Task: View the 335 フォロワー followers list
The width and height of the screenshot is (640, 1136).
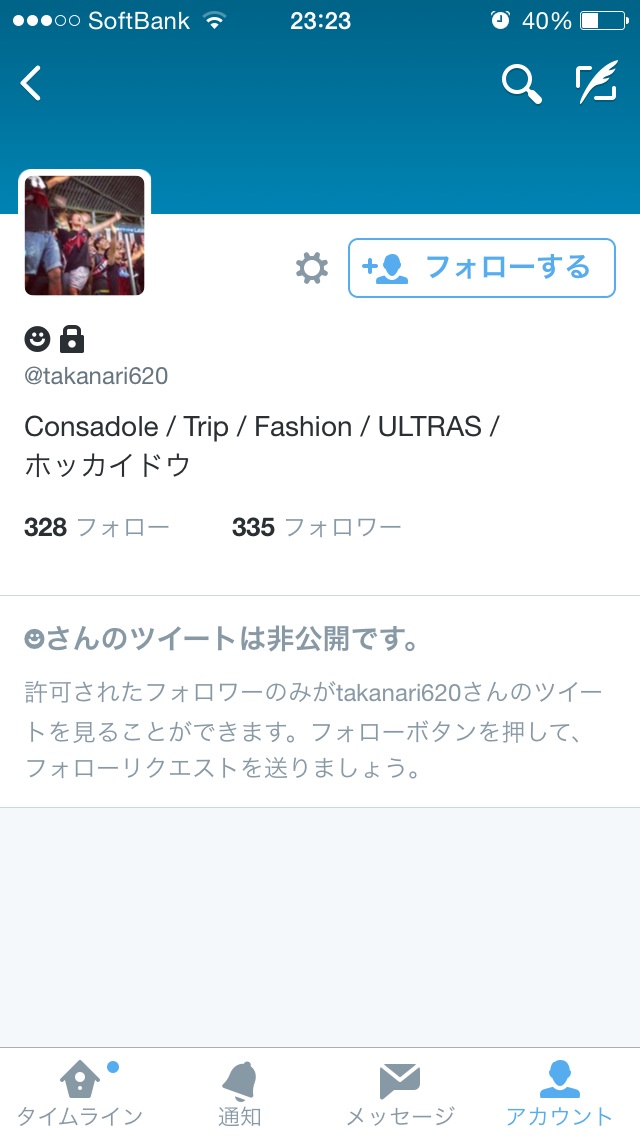Action: (316, 527)
